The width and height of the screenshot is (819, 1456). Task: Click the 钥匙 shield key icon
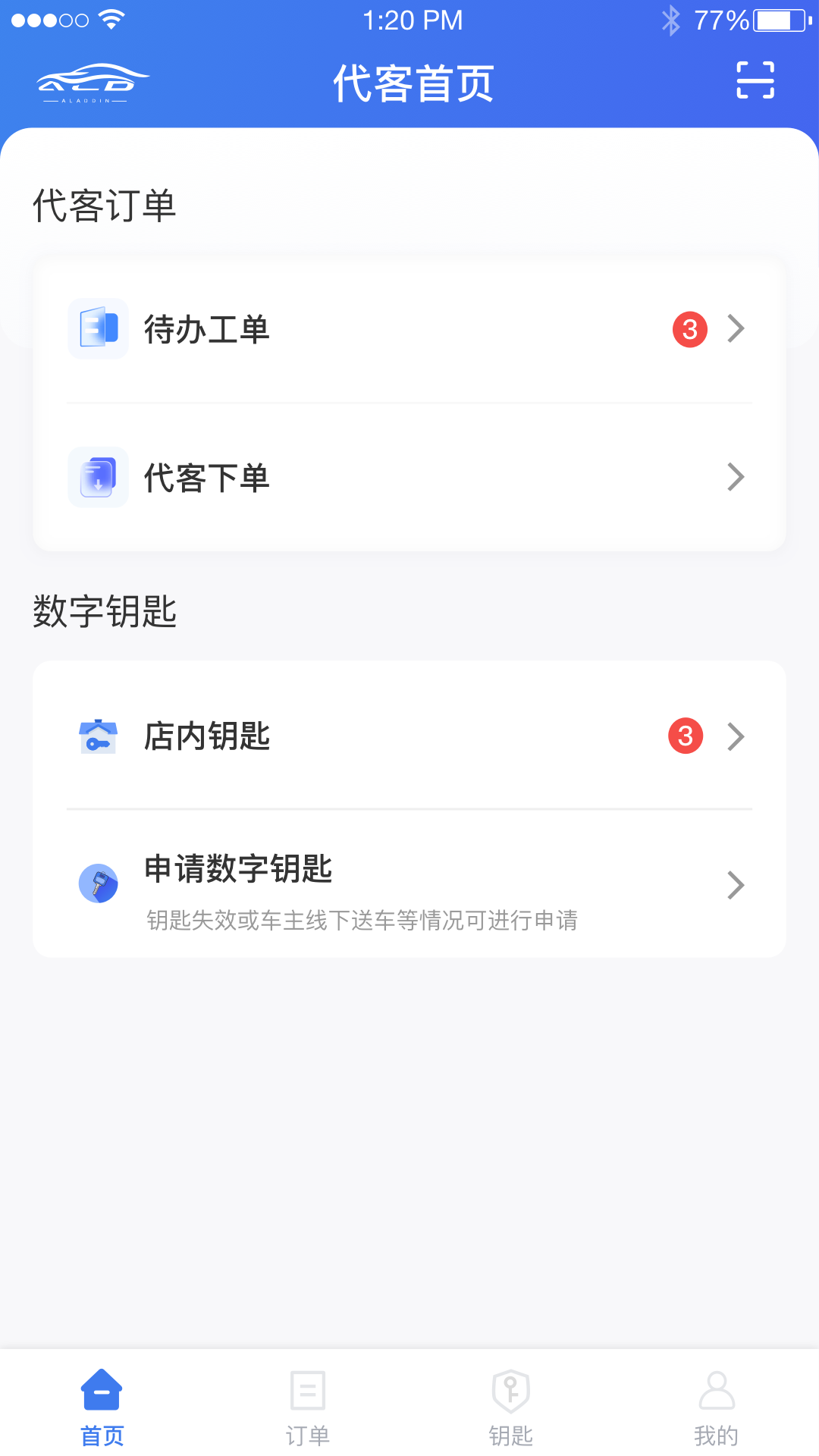point(512,1392)
